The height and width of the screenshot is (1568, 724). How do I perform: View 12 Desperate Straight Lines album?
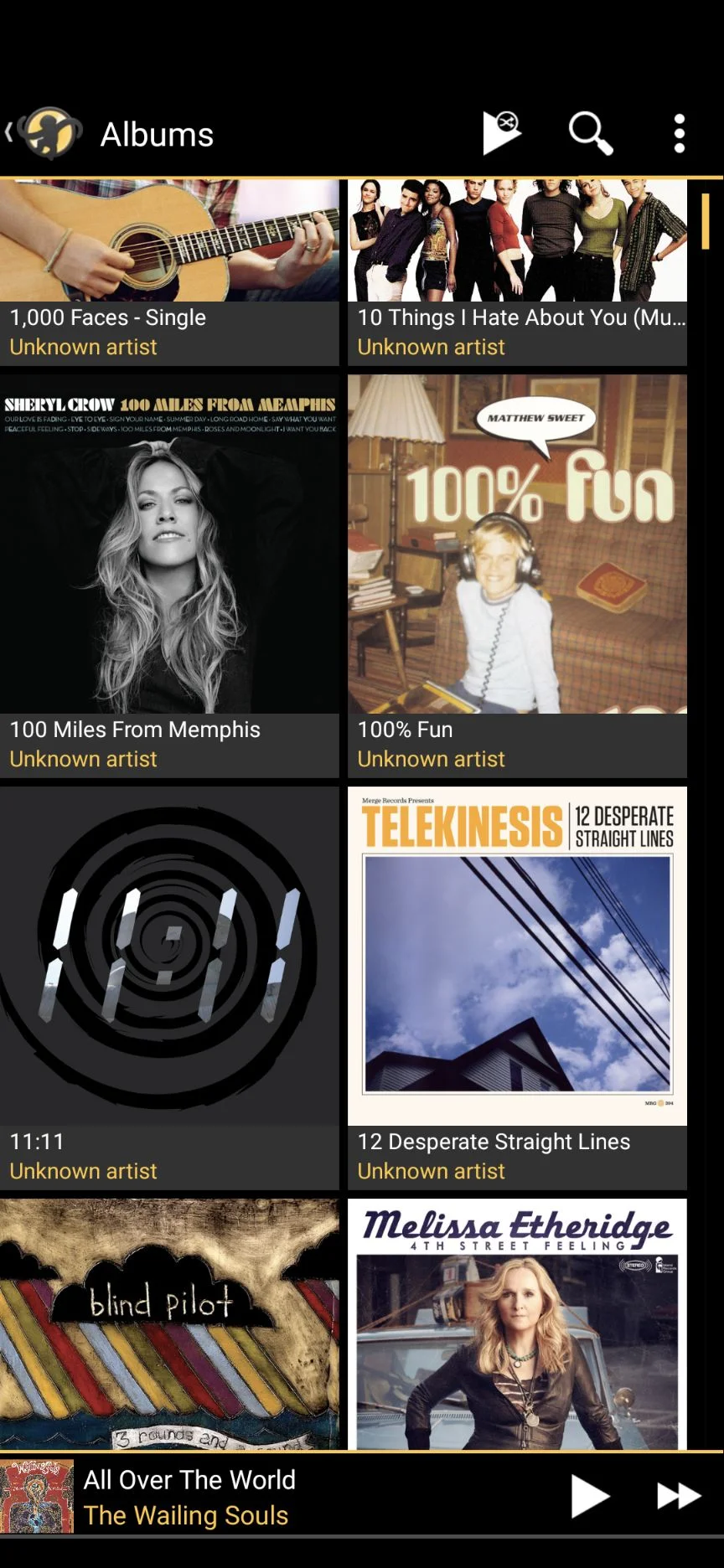(x=517, y=988)
